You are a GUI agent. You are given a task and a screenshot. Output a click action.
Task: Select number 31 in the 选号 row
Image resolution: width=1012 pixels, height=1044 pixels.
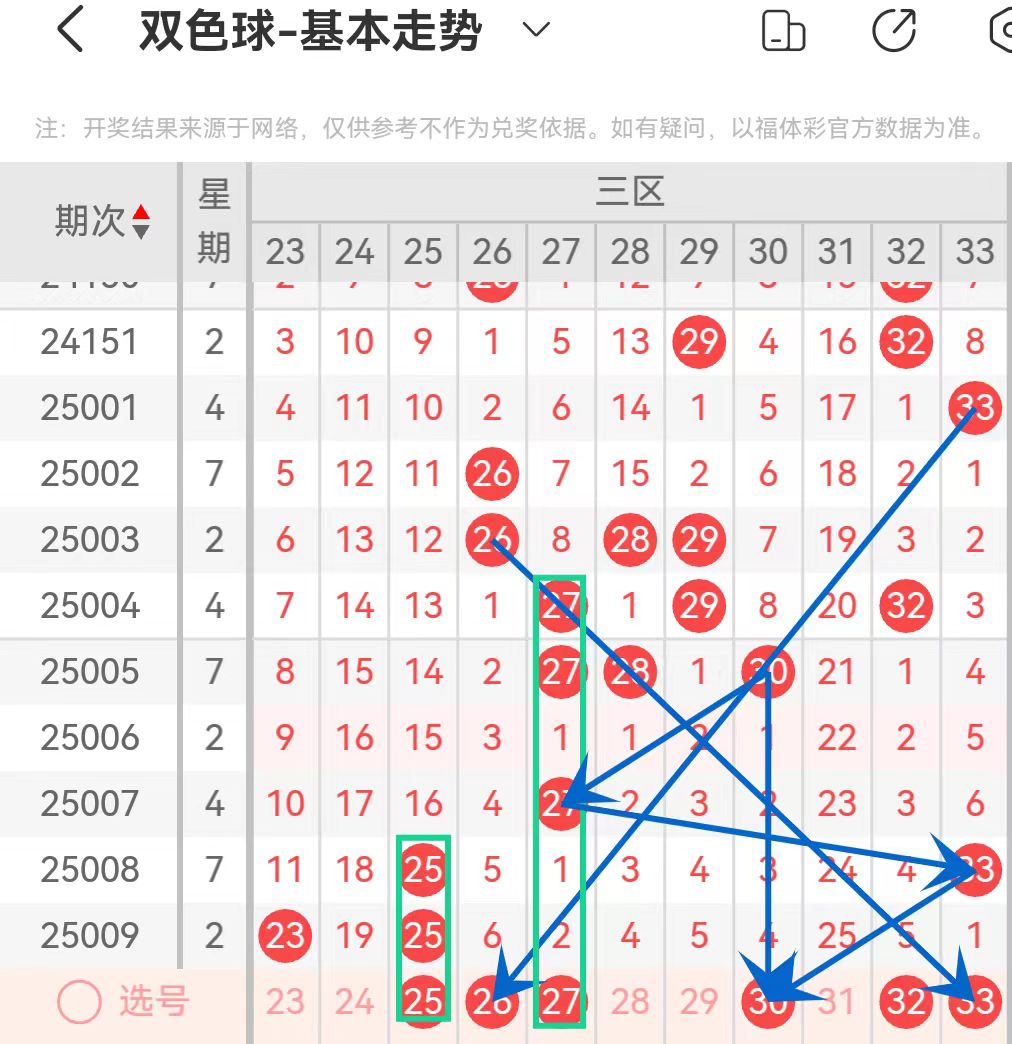click(x=837, y=1001)
